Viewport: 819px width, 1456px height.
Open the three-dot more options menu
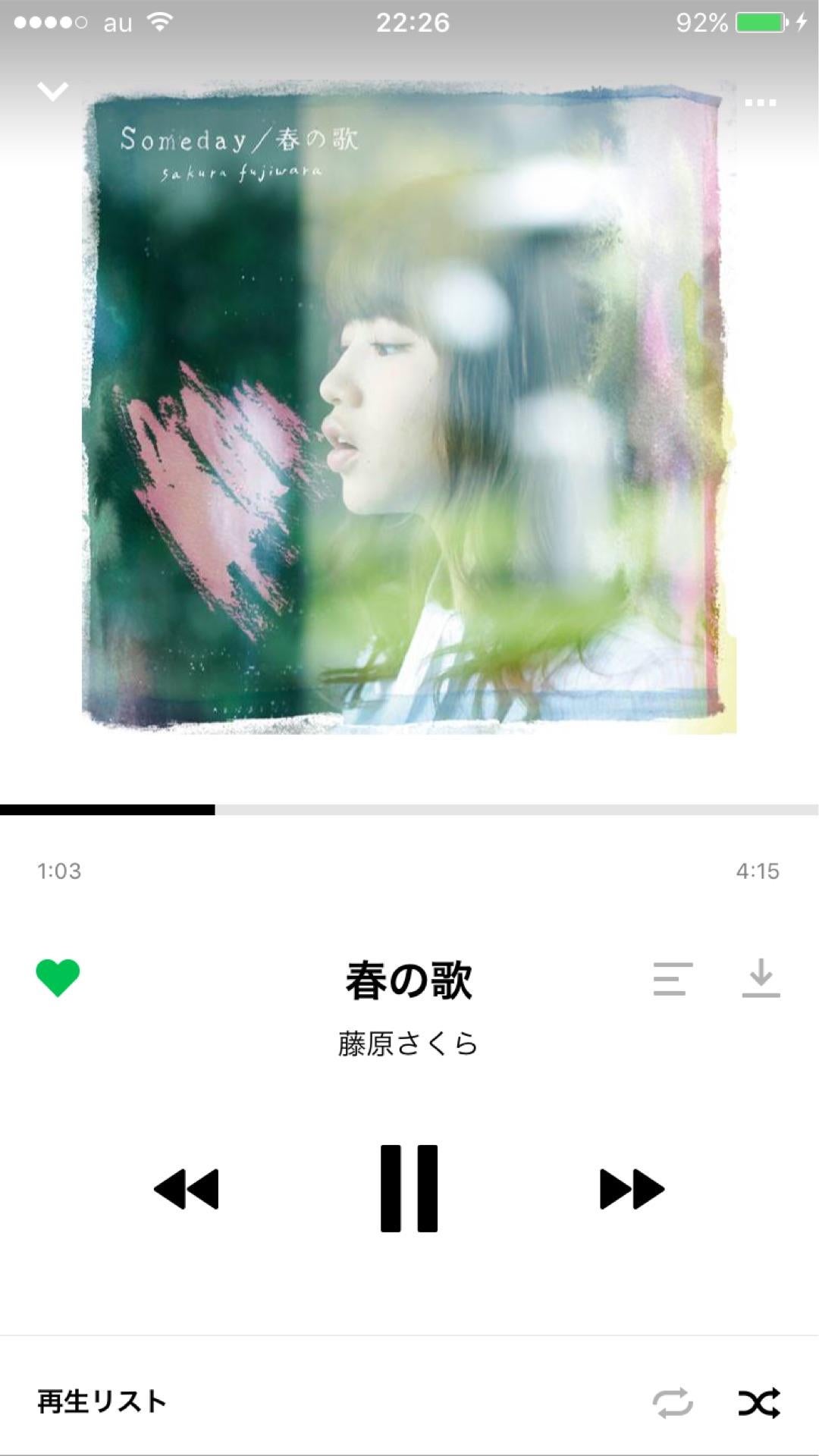click(x=760, y=103)
